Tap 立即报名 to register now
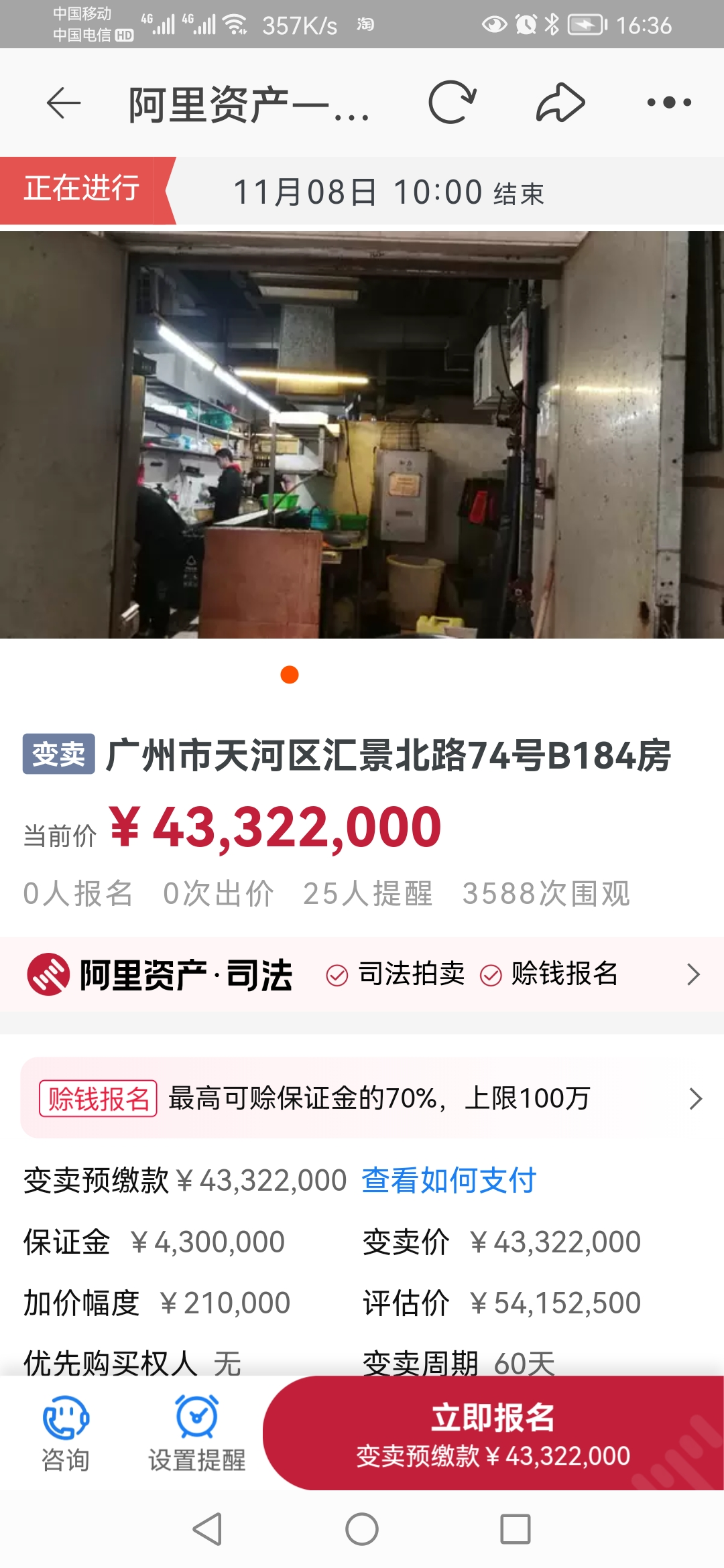The image size is (724, 1568). click(x=493, y=1433)
